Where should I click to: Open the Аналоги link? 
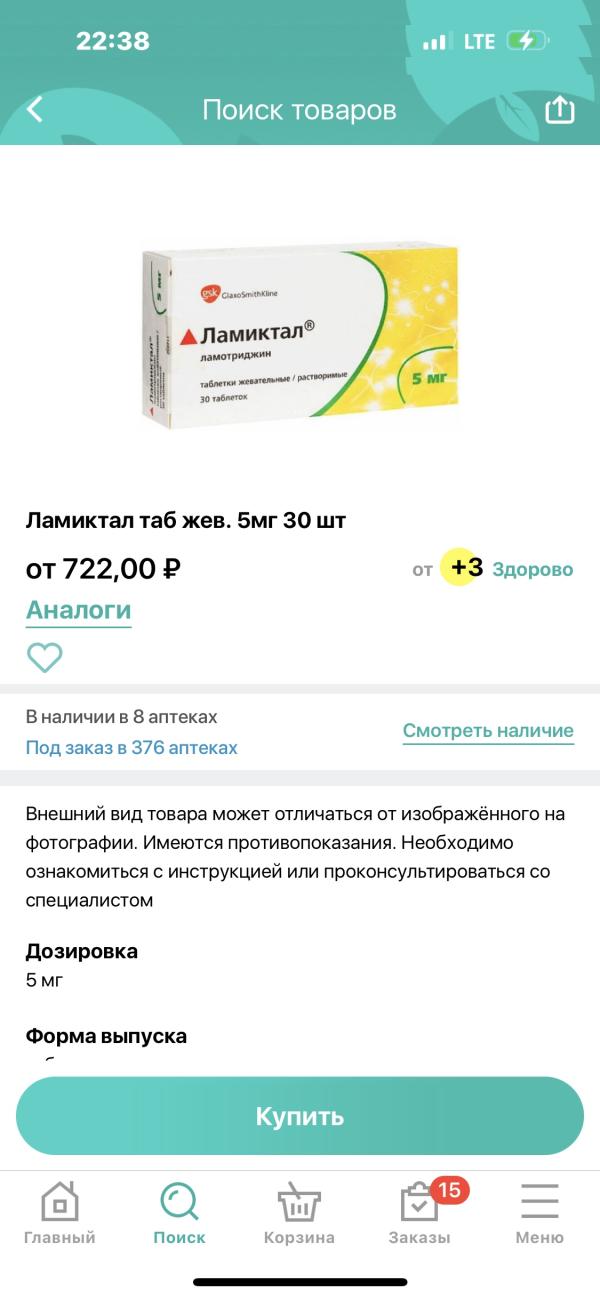(x=78, y=610)
